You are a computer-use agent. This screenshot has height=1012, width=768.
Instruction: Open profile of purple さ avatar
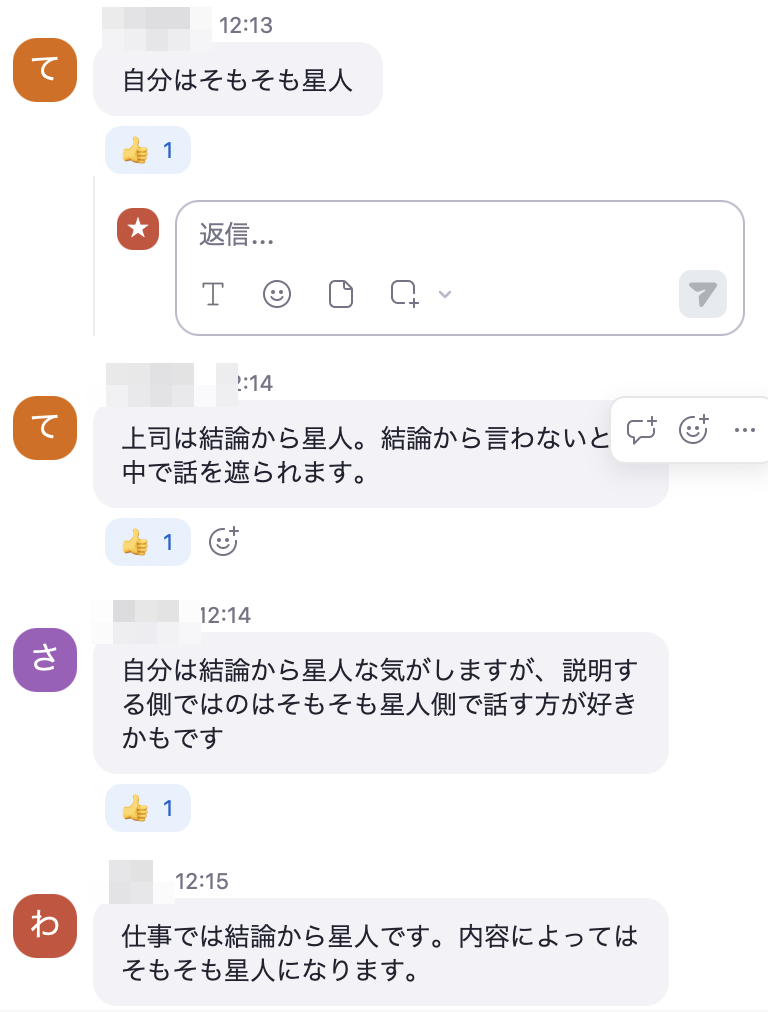45,661
